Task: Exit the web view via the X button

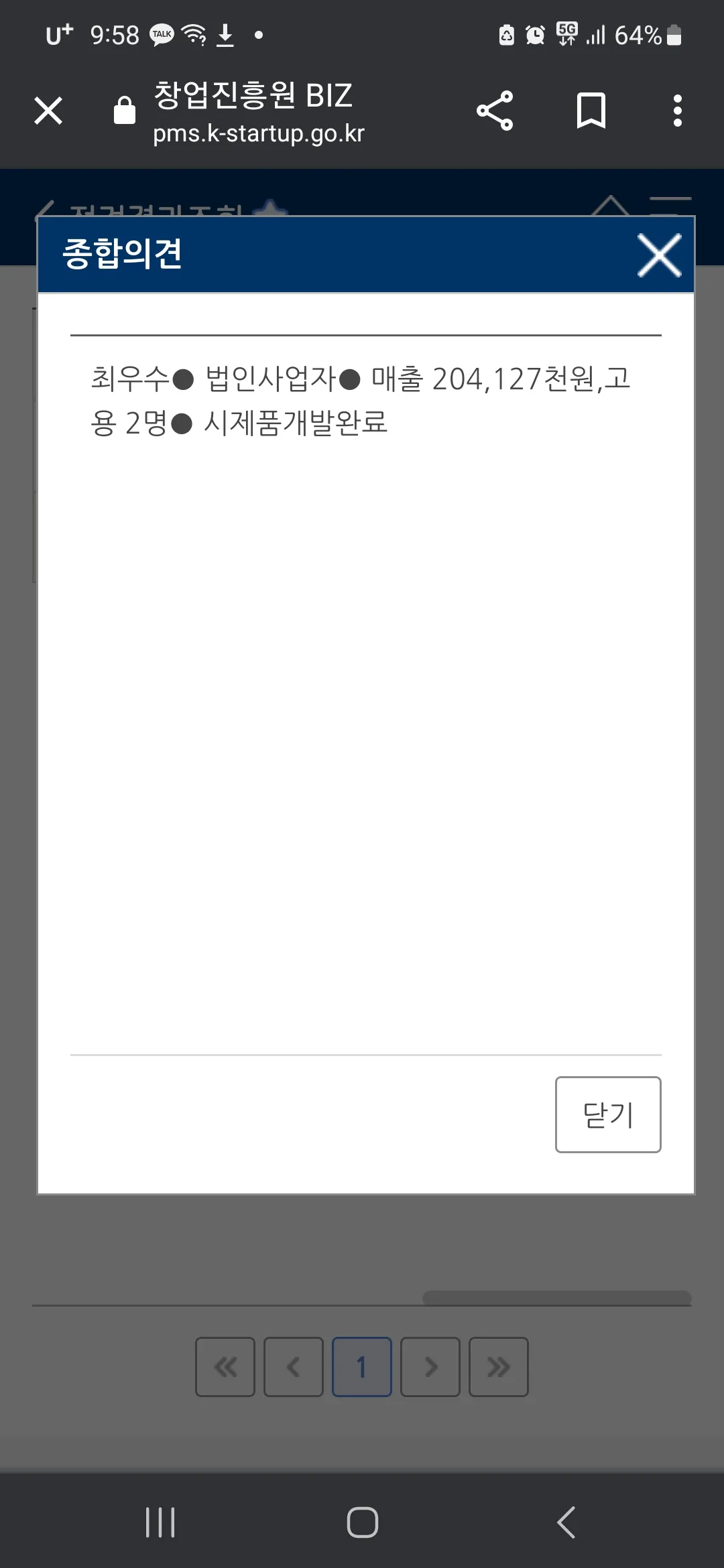Action: (x=48, y=111)
